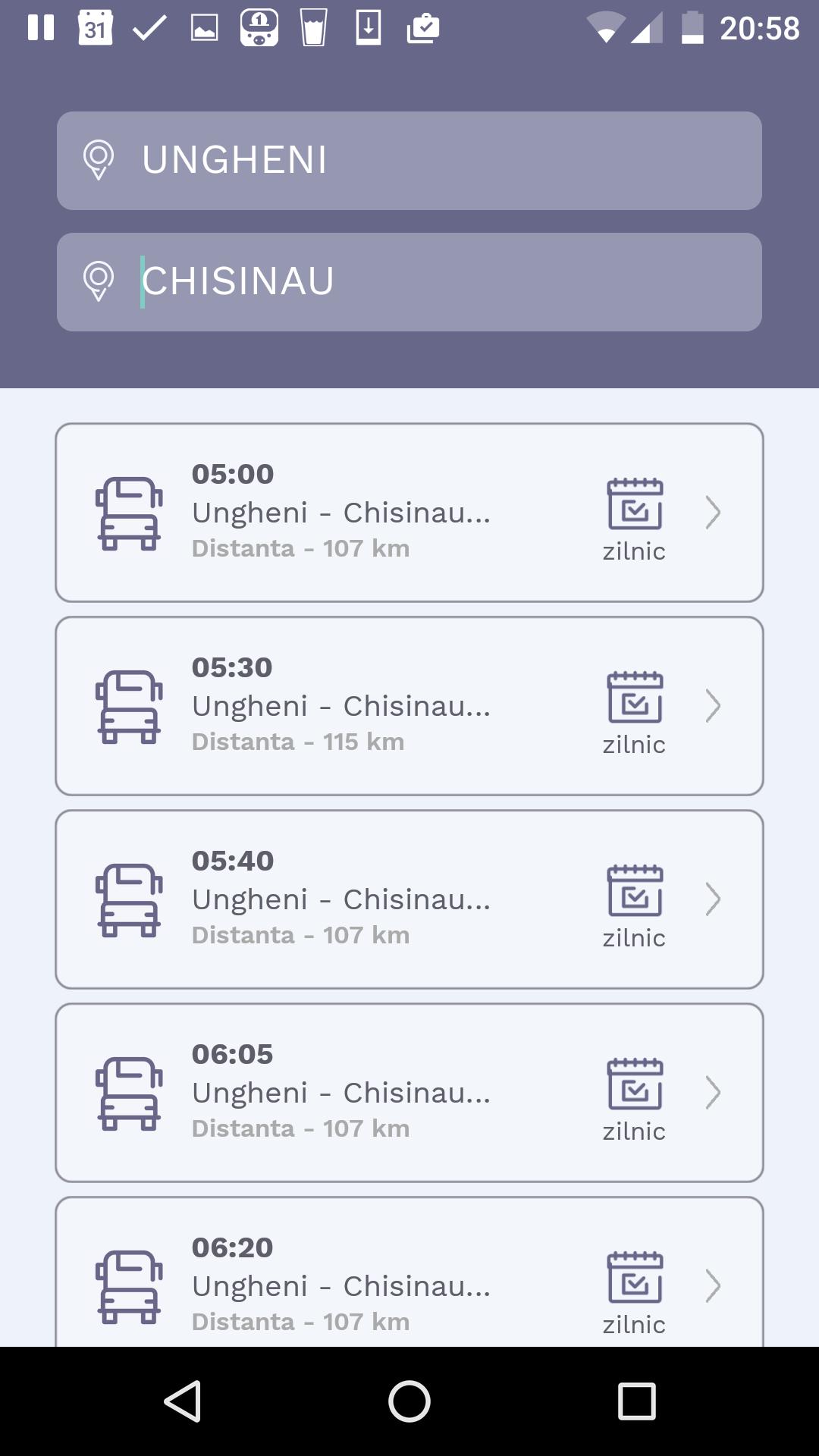The width and height of the screenshot is (819, 1456).
Task: Go back using the system back button
Action: (183, 1401)
